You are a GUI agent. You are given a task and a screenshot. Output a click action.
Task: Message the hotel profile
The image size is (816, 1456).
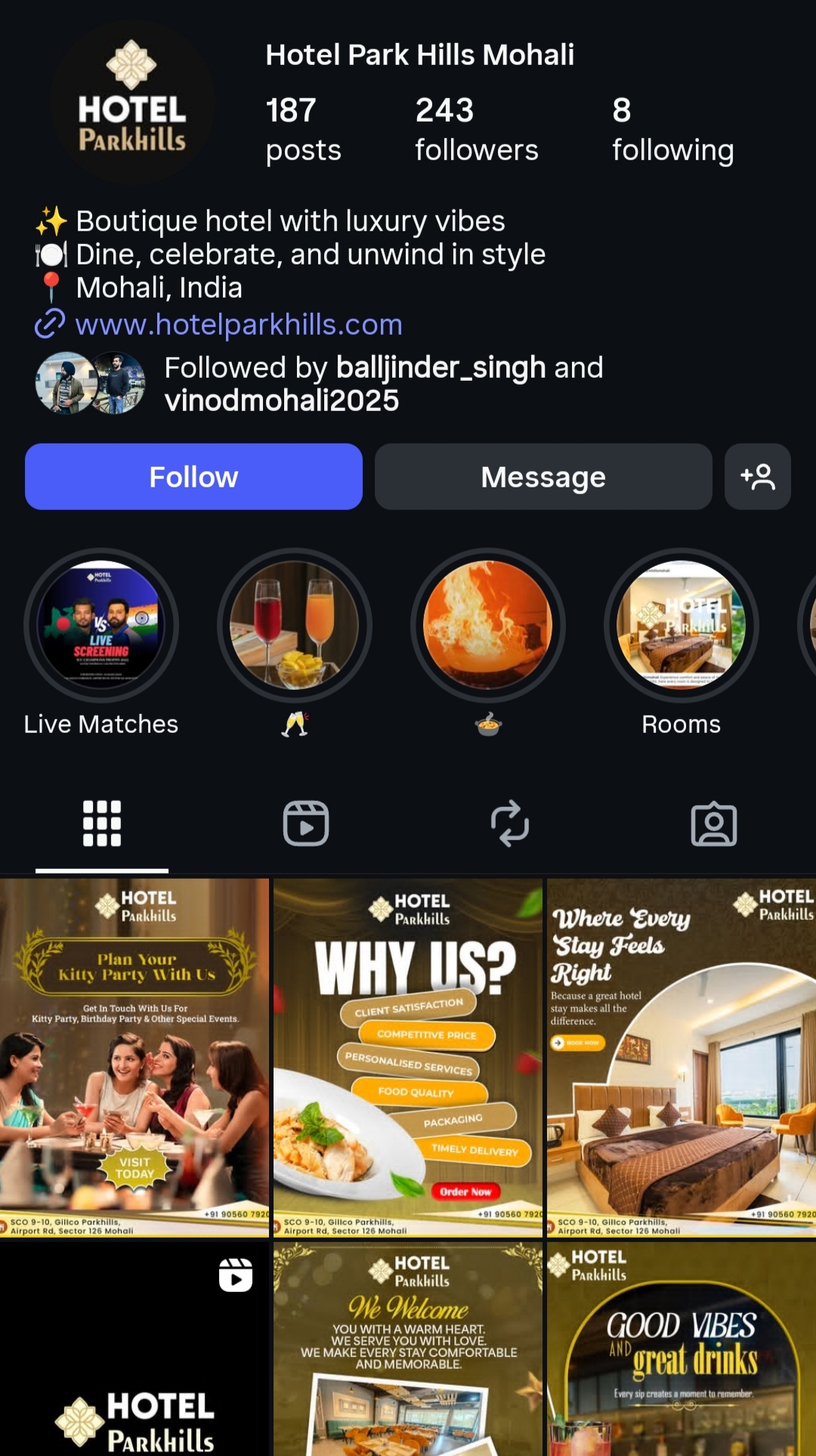pos(543,477)
